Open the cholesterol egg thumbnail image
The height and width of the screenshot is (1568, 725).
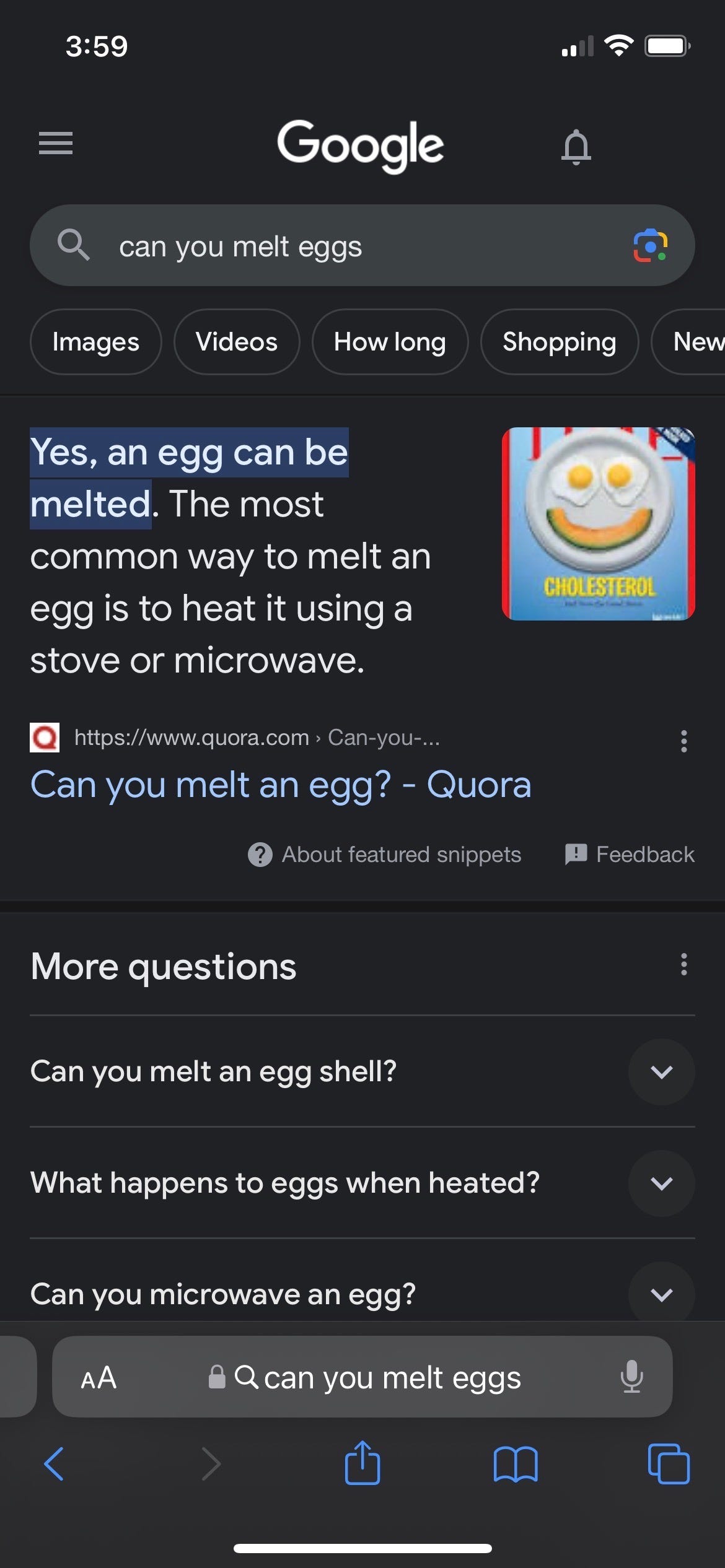pos(598,524)
